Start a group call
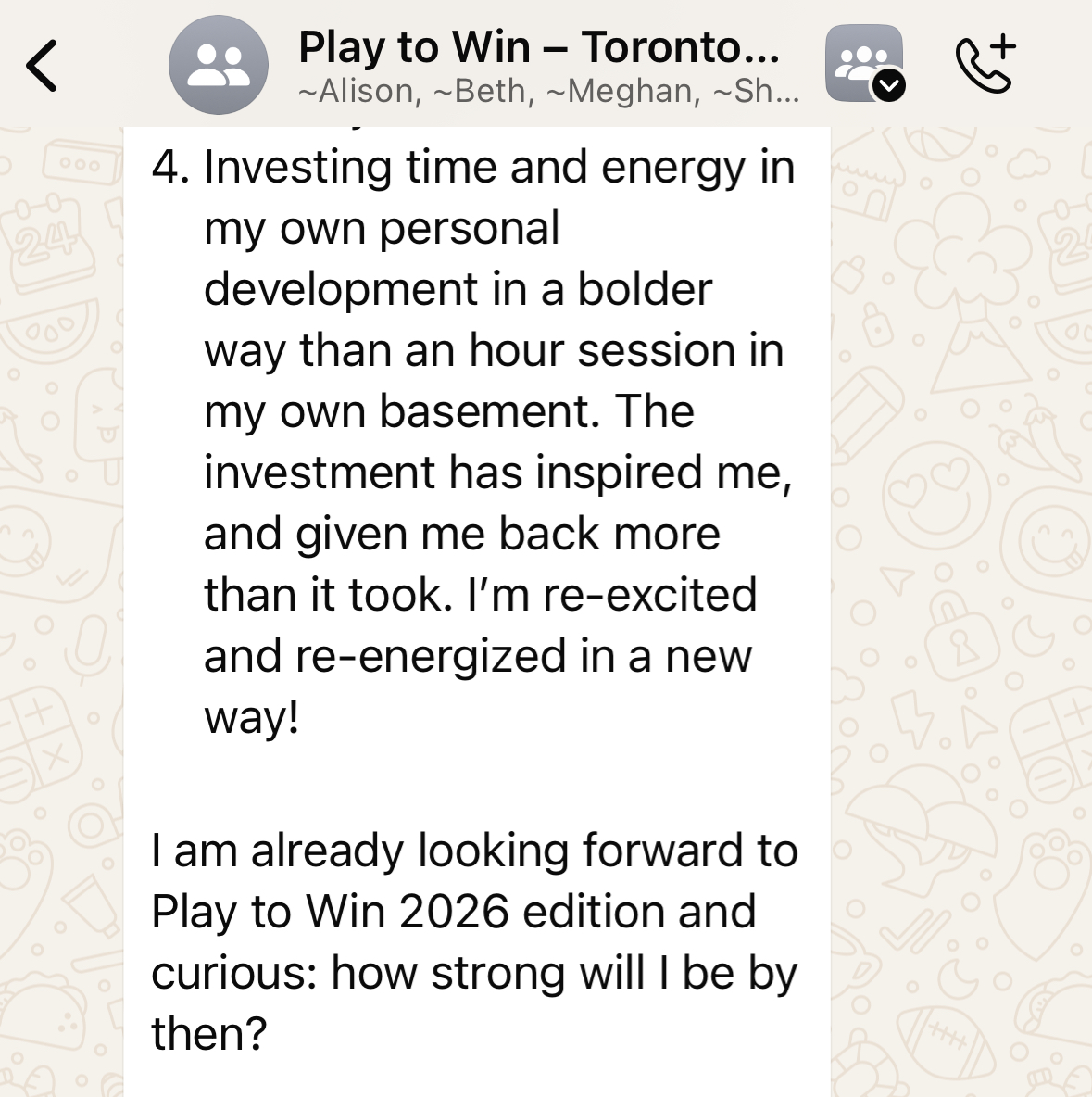The width and height of the screenshot is (1092, 1097). pos(985,64)
